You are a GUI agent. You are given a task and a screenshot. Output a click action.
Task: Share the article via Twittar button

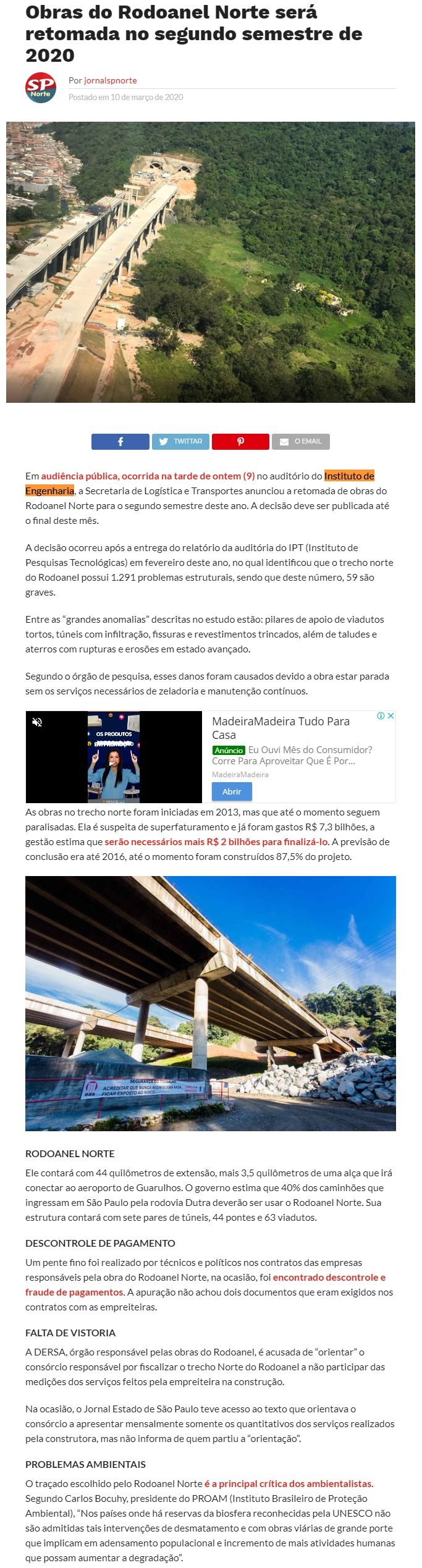pos(180,441)
